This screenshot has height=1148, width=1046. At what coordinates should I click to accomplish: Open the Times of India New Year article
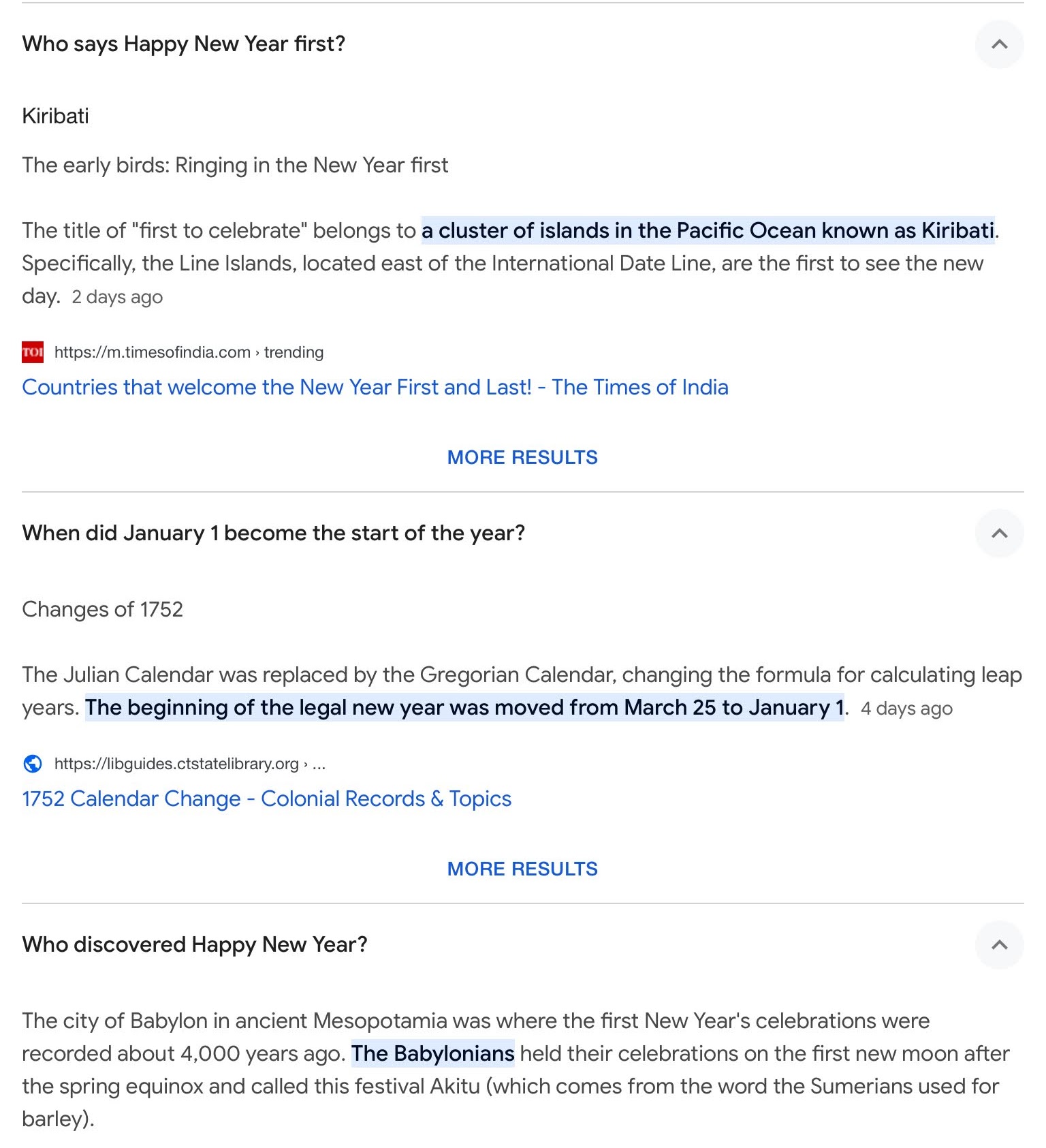[x=375, y=387]
